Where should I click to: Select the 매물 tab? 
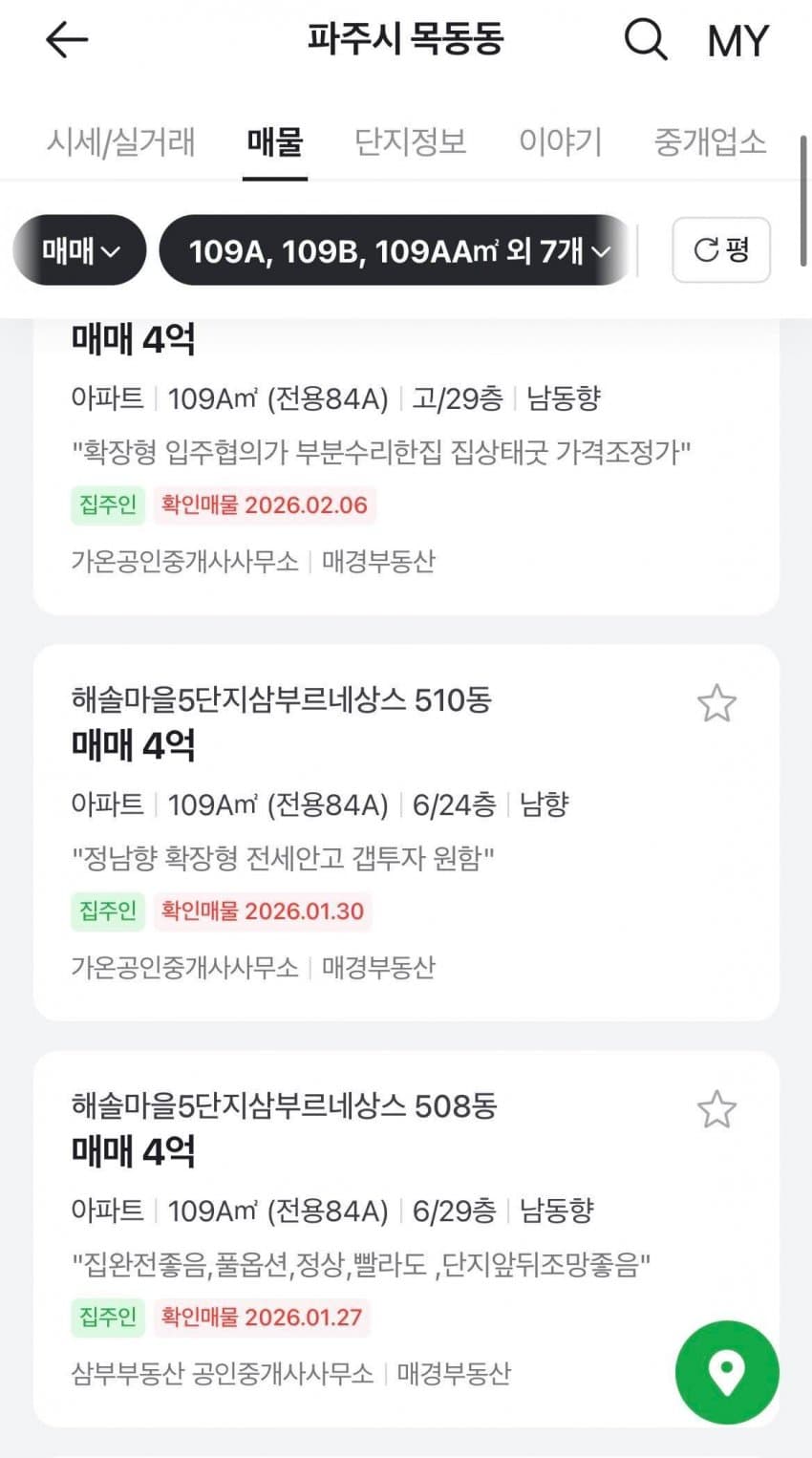coord(275,142)
